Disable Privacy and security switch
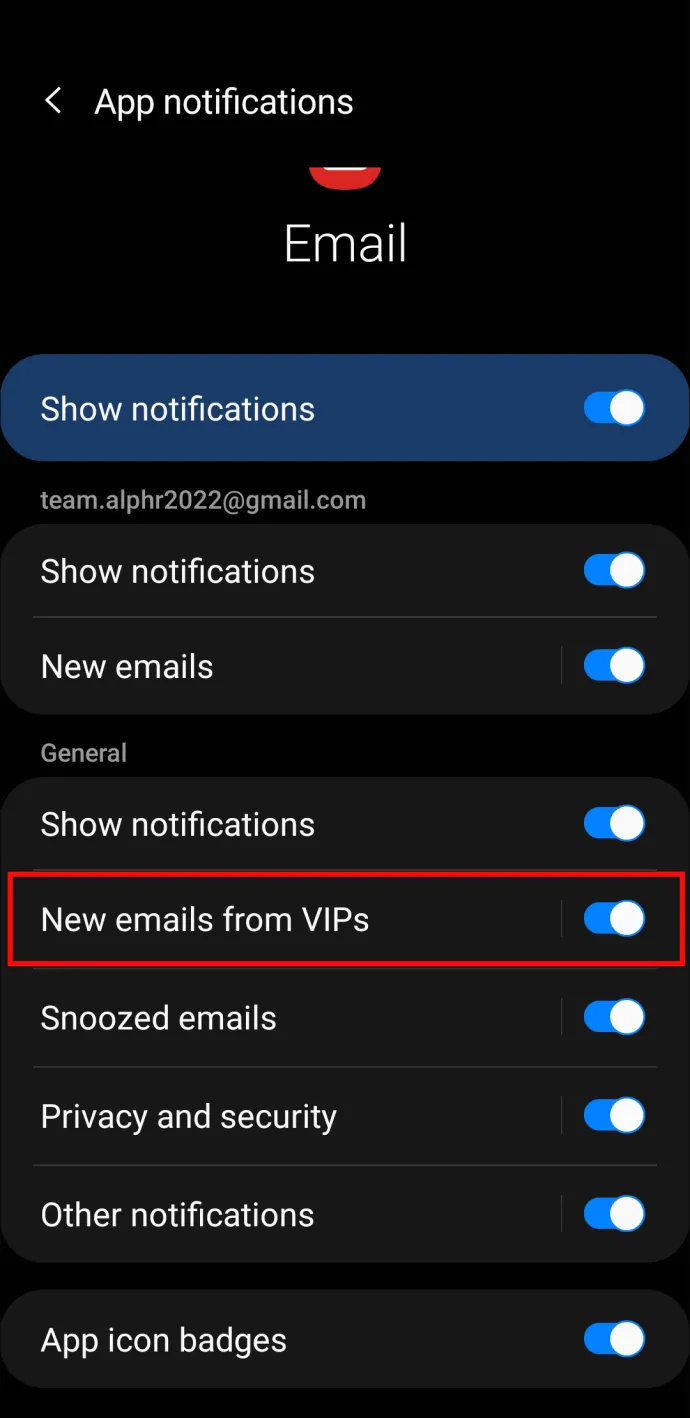 coord(613,1116)
